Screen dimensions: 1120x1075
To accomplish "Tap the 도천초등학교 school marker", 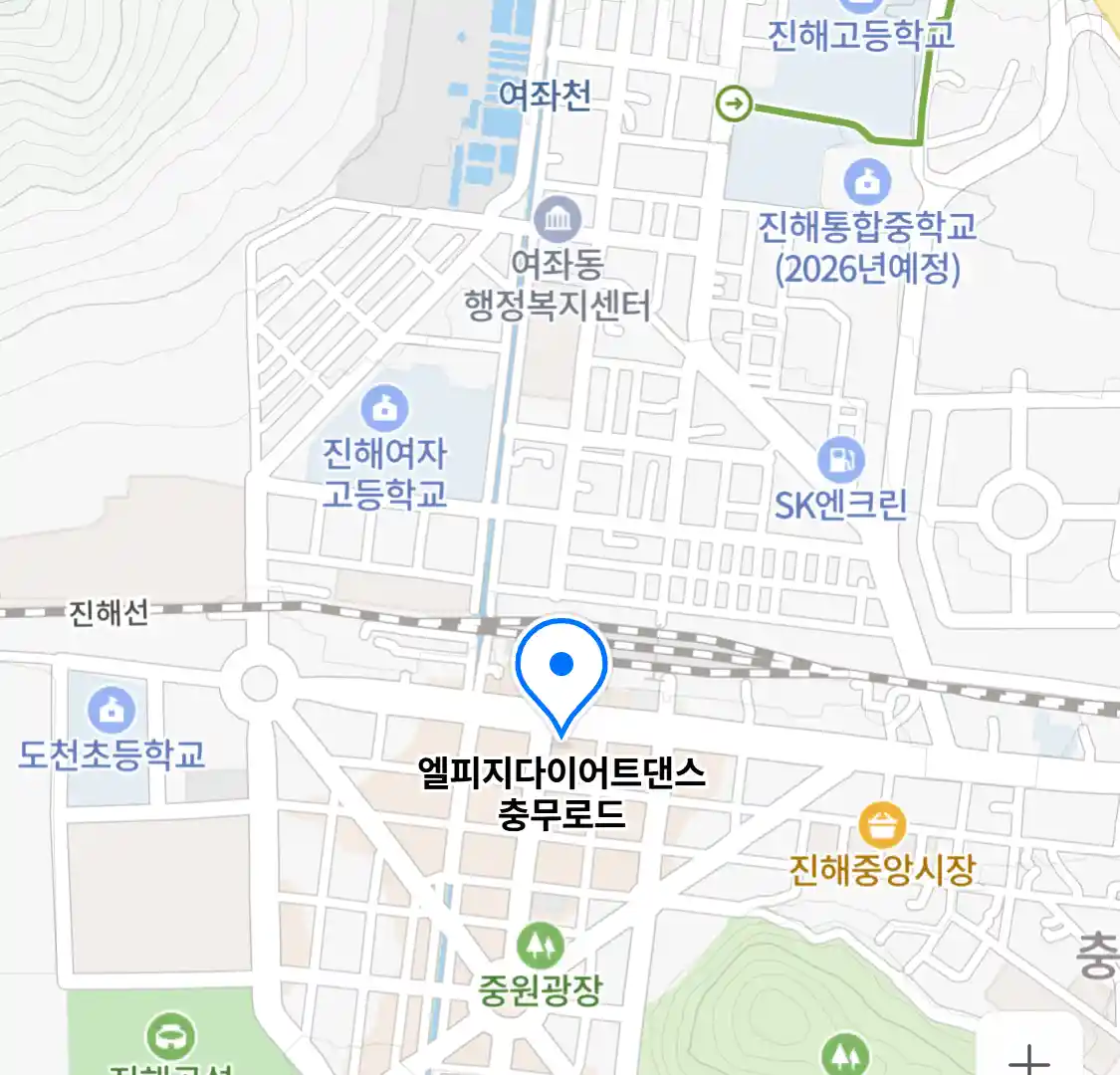I will (x=112, y=711).
